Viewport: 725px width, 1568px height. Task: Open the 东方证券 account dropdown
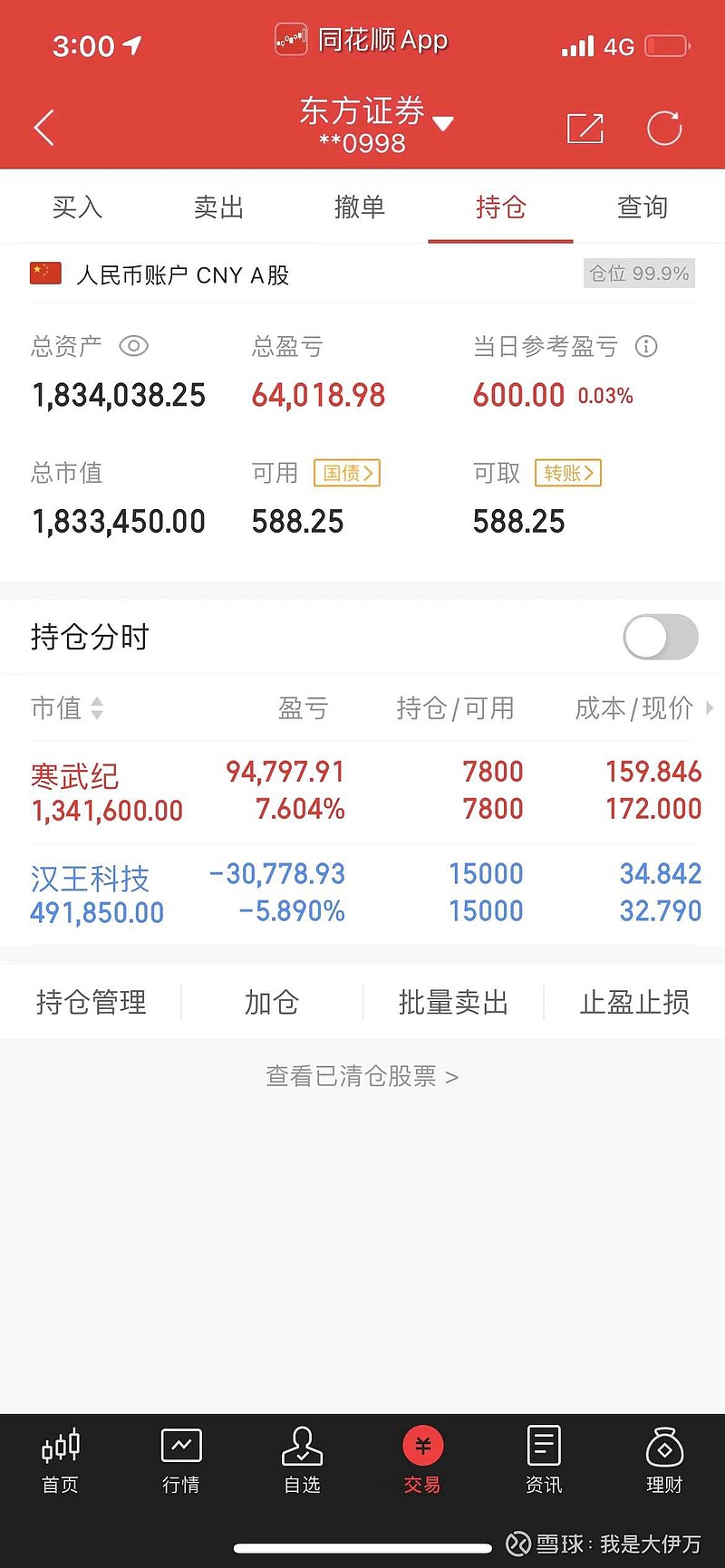[x=375, y=124]
